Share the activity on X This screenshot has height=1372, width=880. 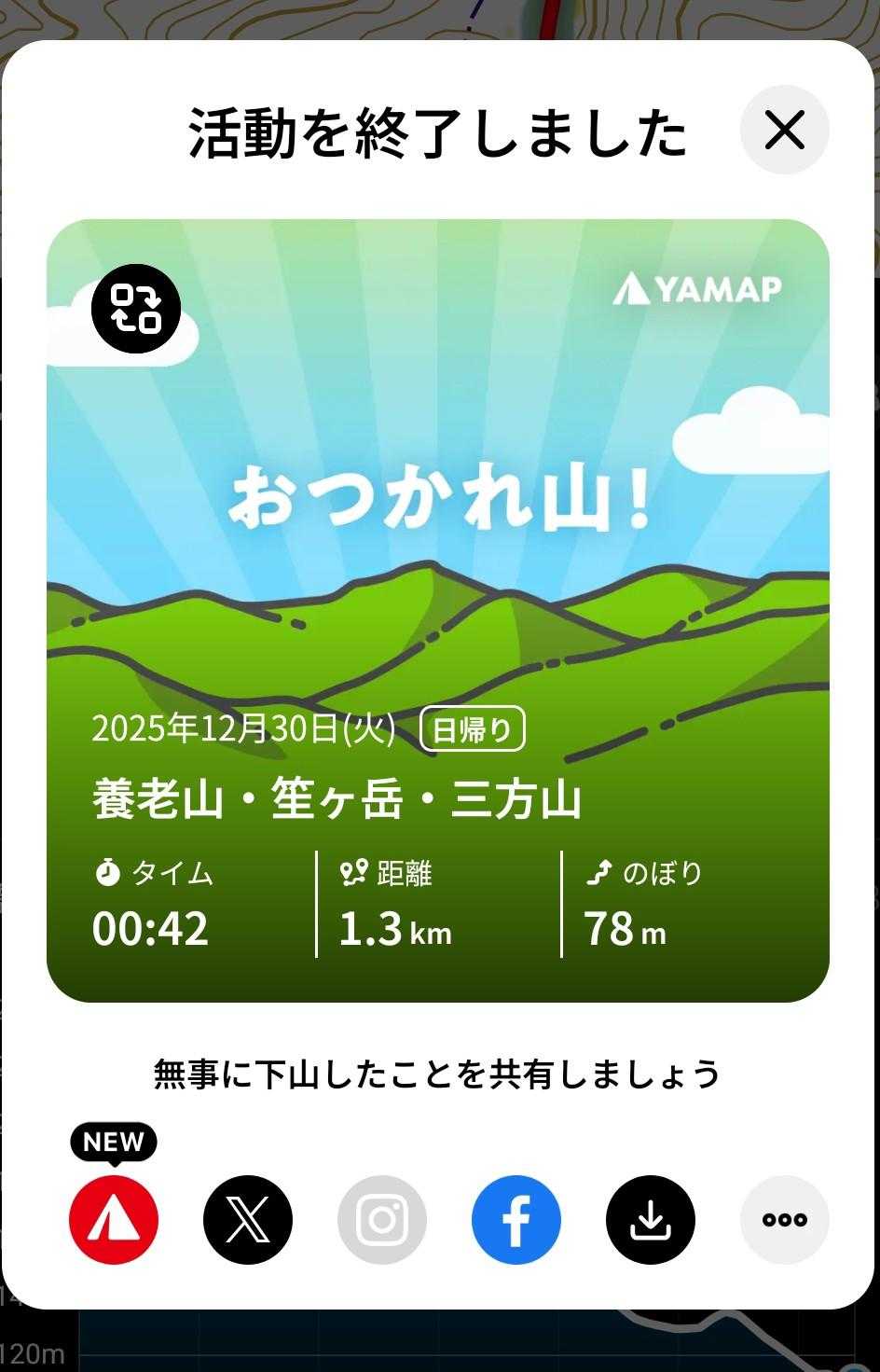coord(248,1219)
